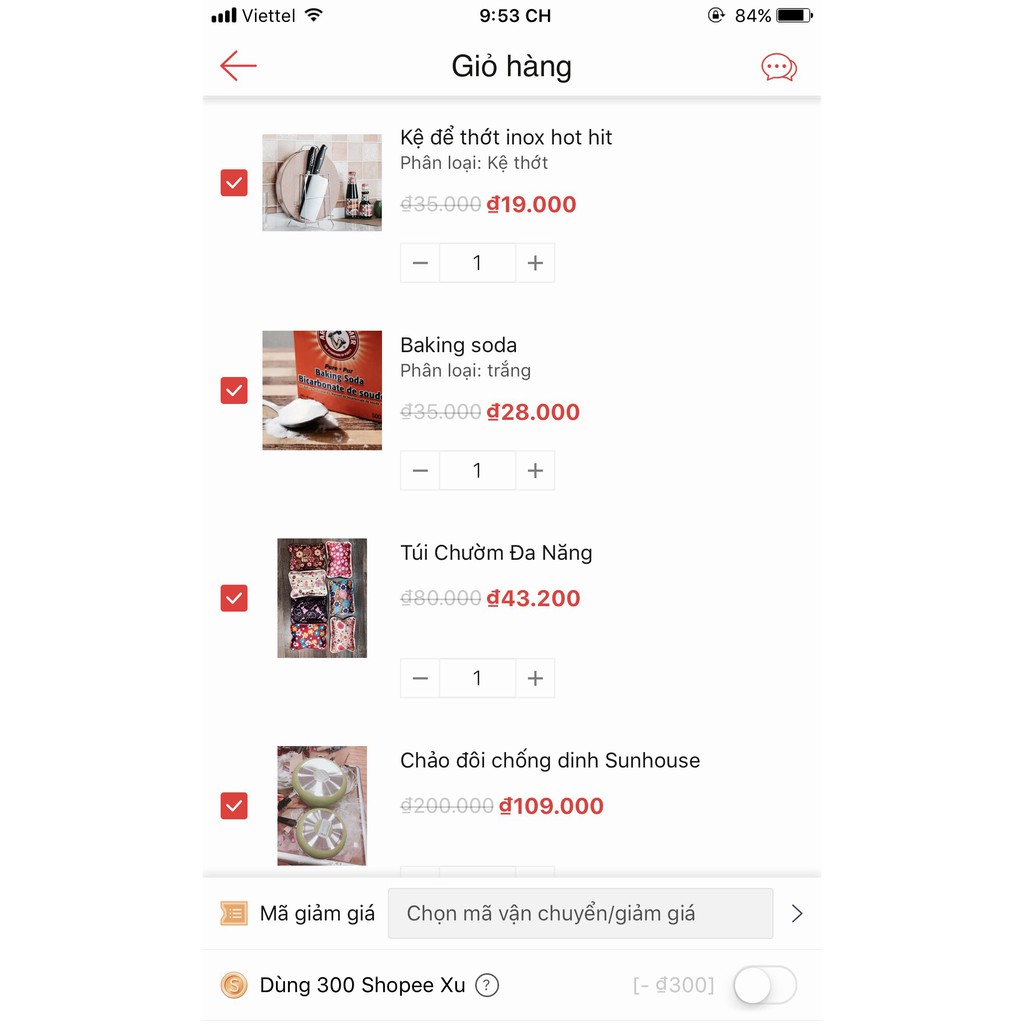
Task: Open the chat messages icon
Action: click(x=779, y=67)
